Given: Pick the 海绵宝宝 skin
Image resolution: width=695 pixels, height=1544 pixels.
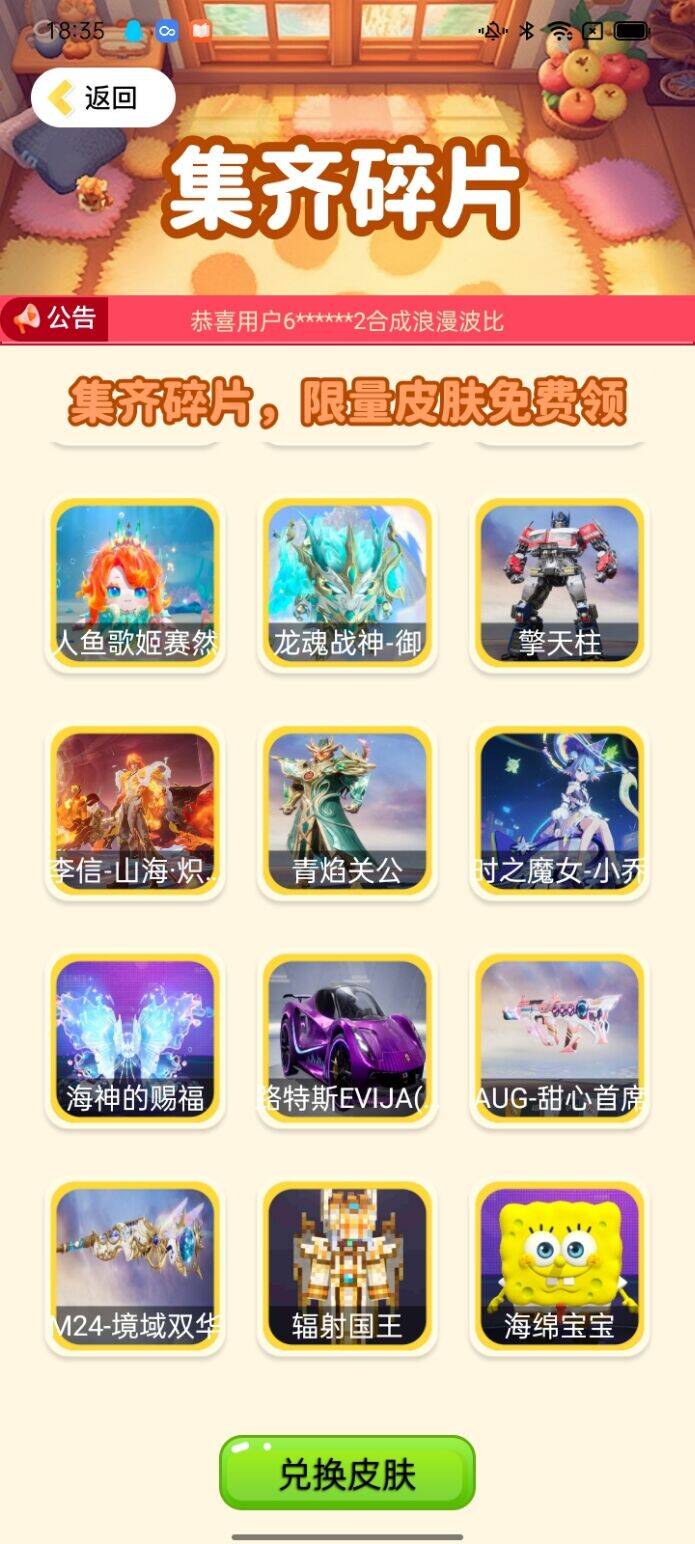Looking at the screenshot, I should (x=559, y=1268).
